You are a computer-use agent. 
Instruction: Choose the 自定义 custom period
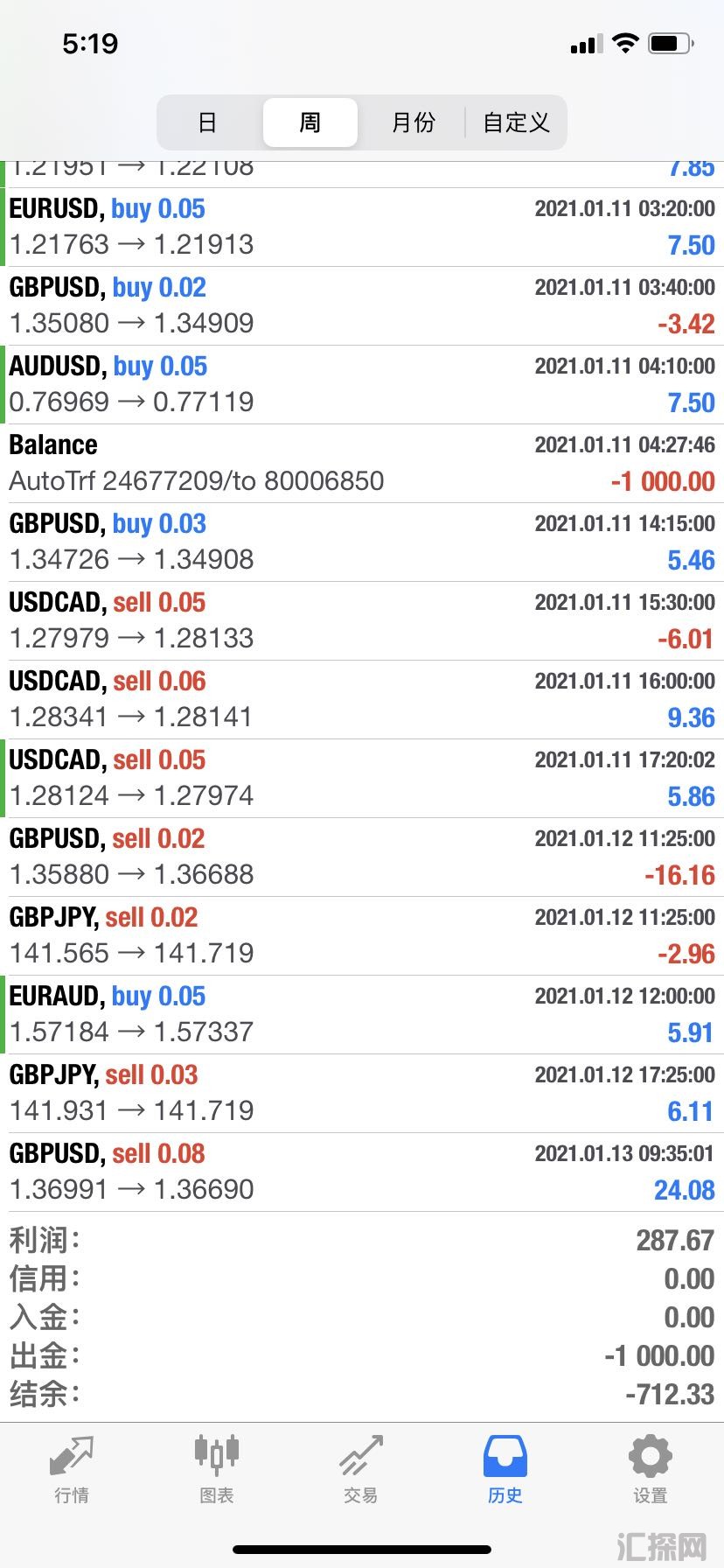[516, 122]
